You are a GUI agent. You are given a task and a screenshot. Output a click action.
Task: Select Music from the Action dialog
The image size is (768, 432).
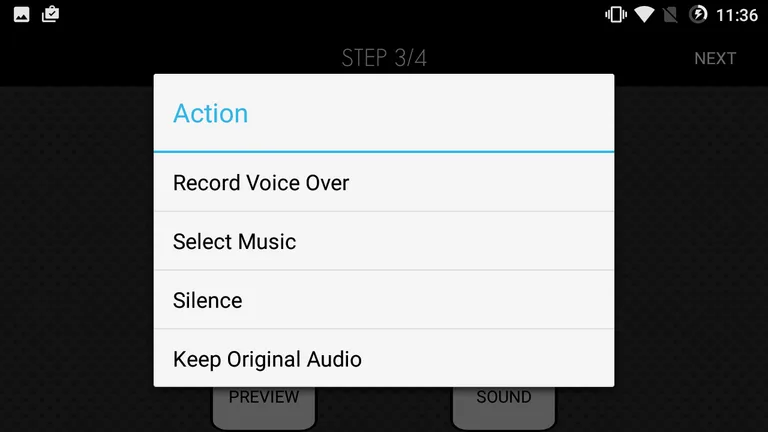(383, 241)
